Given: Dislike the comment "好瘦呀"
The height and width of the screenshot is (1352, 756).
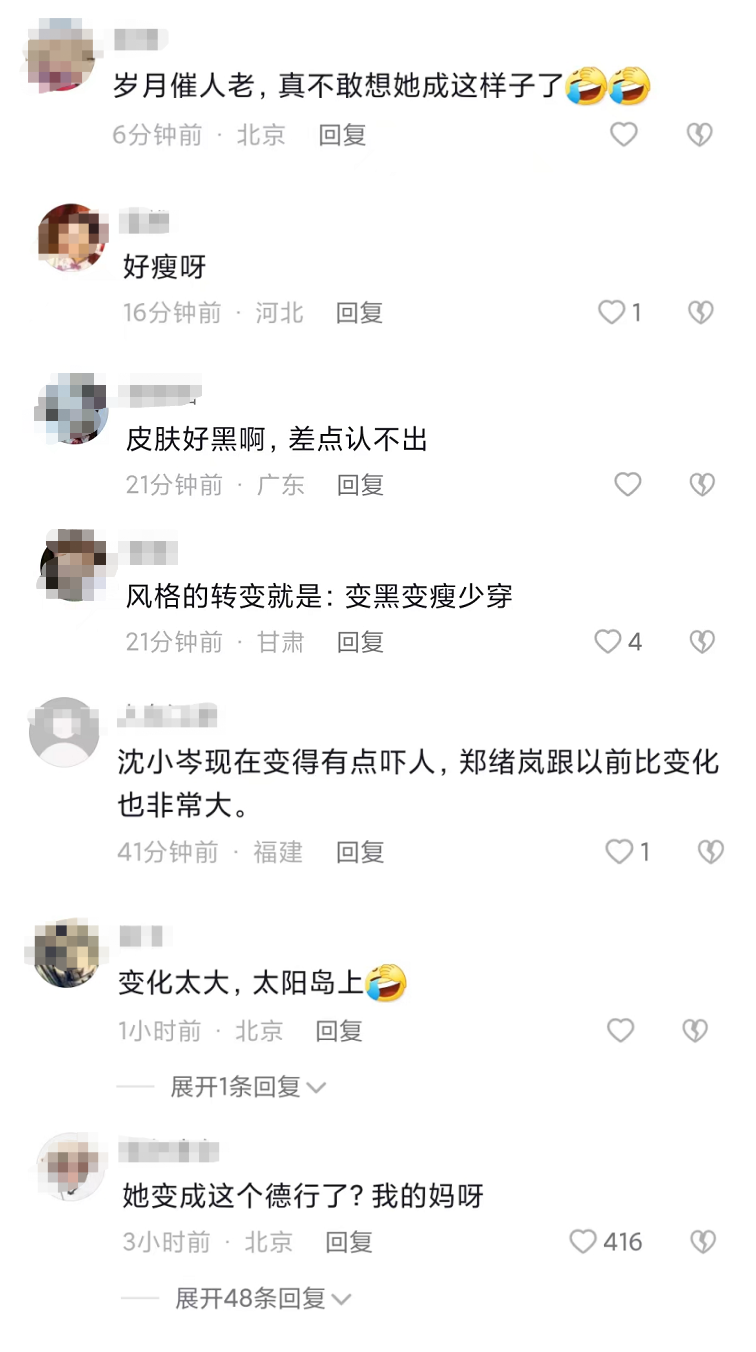Looking at the screenshot, I should [x=700, y=313].
